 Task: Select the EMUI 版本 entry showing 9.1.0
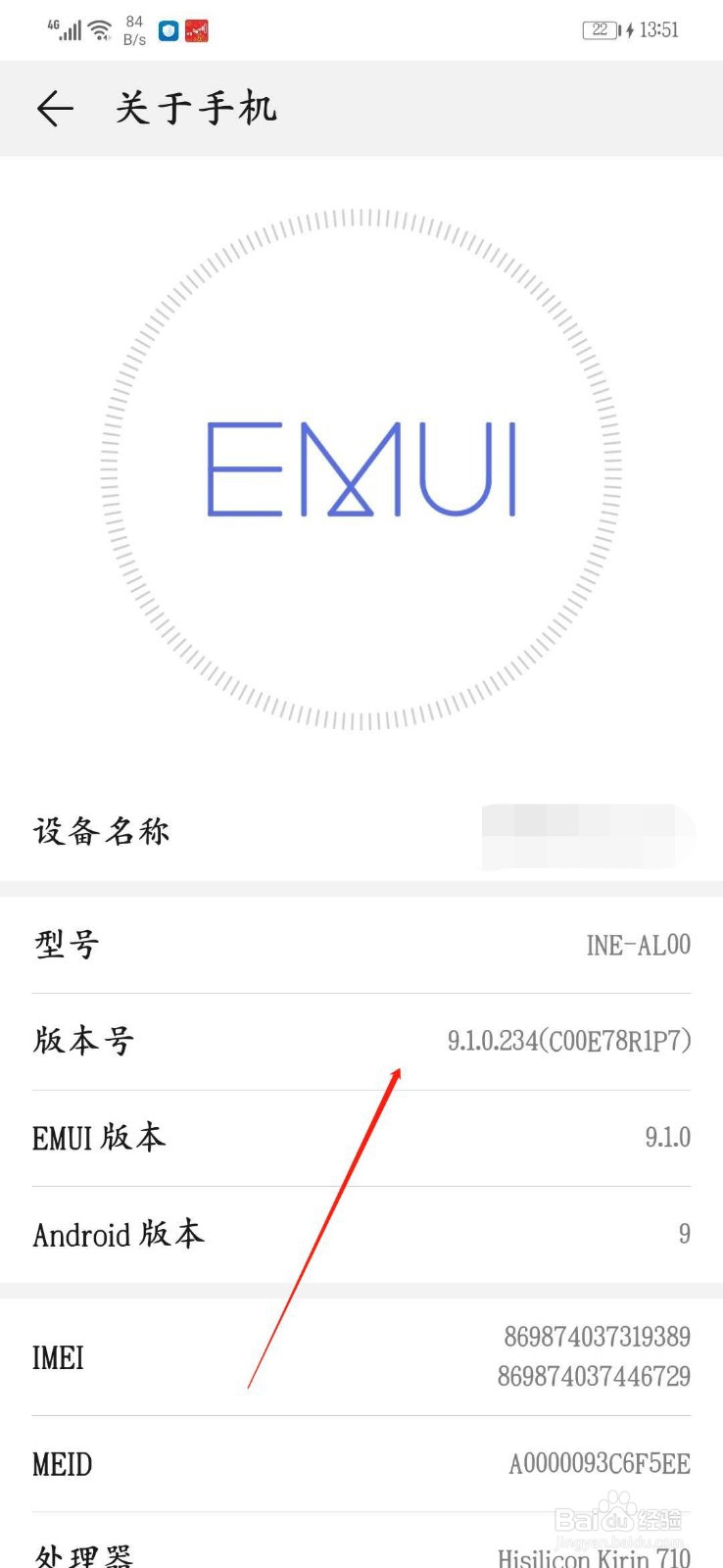click(361, 1137)
